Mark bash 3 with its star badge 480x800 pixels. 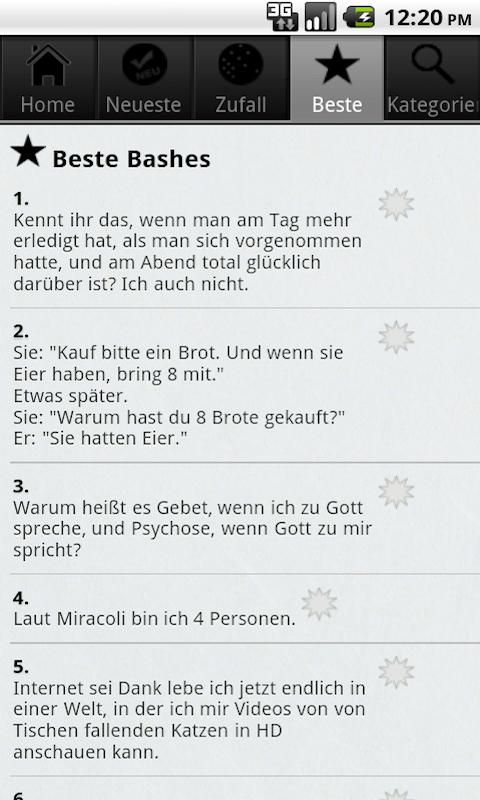coord(396,492)
